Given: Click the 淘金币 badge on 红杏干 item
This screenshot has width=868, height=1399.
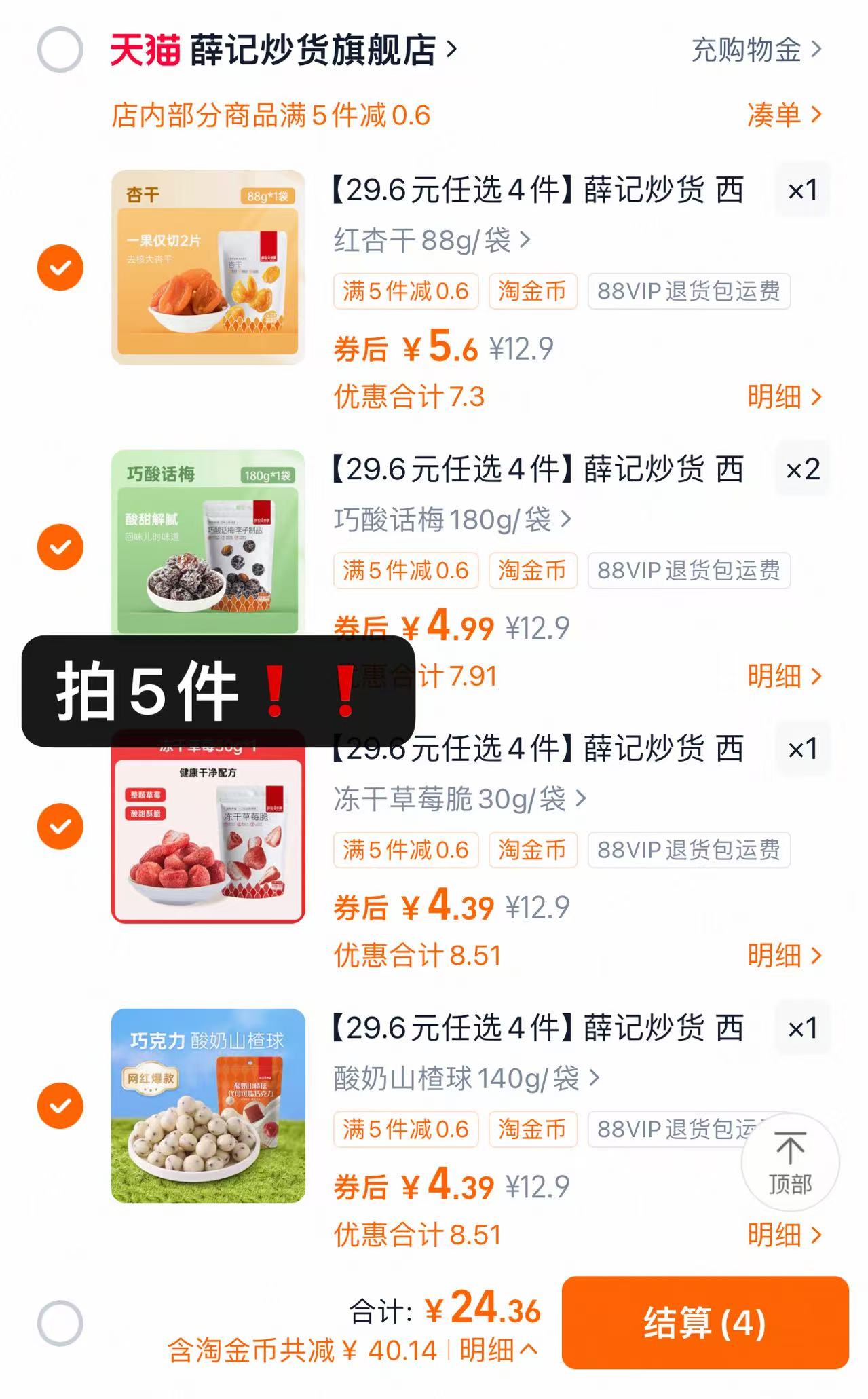Looking at the screenshot, I should pyautogui.click(x=533, y=291).
